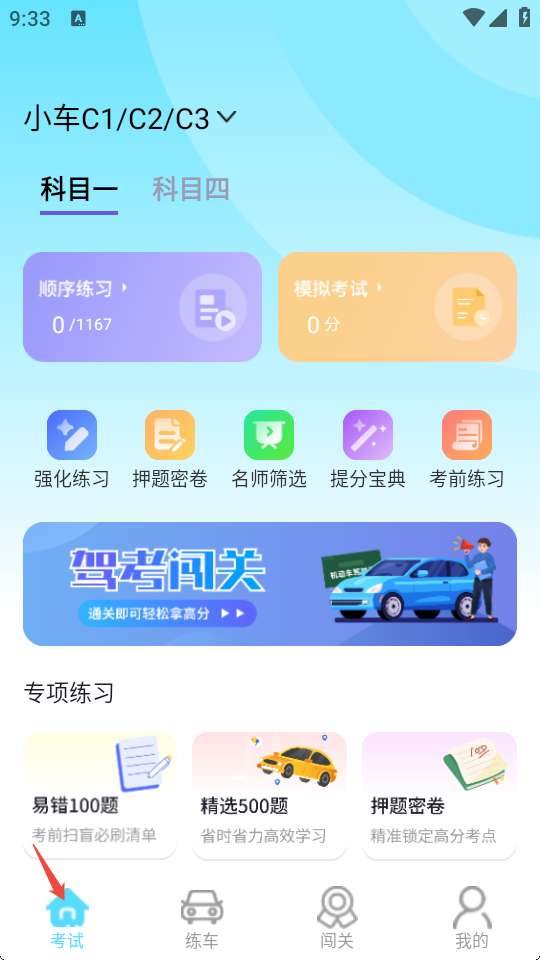This screenshot has width=540, height=960.
Task: Open 强化练习
Action: (72, 450)
